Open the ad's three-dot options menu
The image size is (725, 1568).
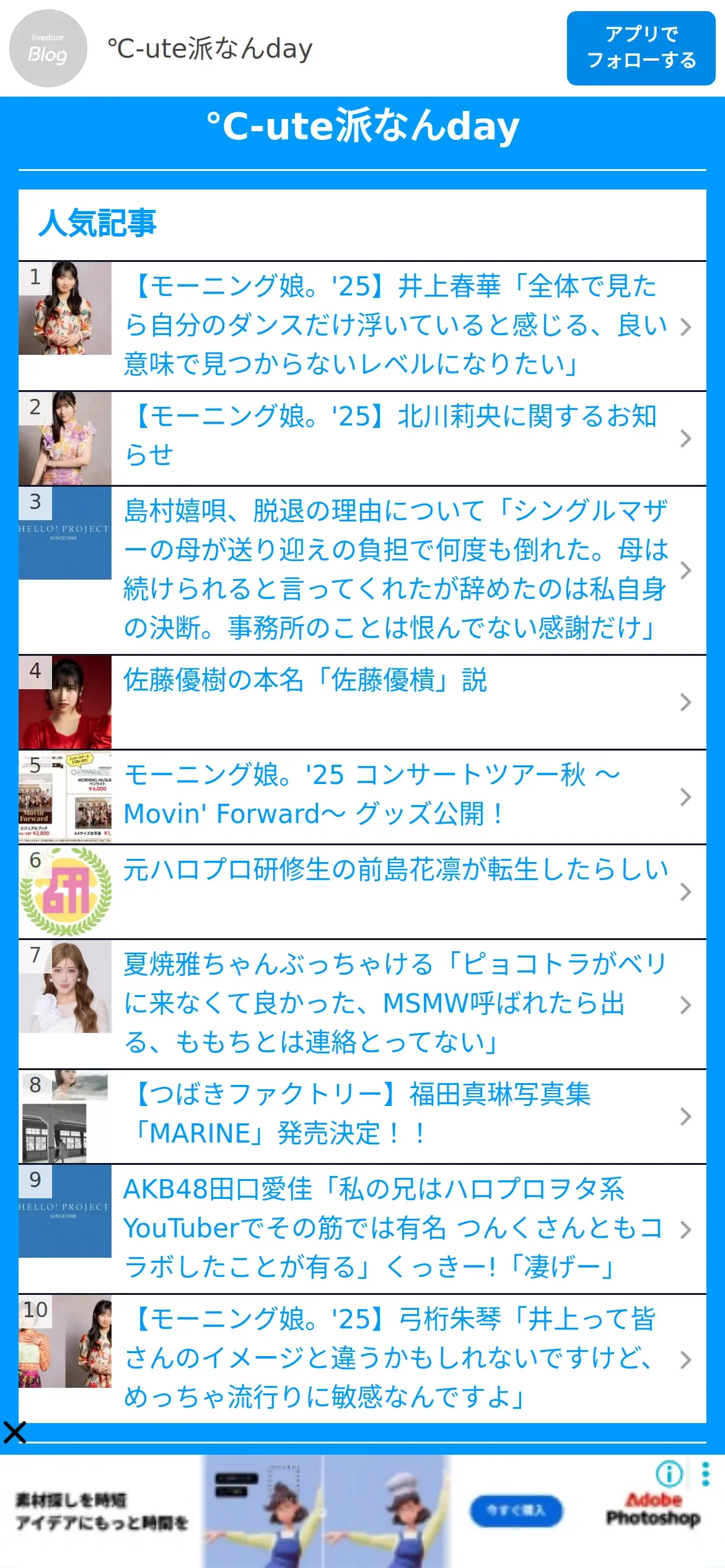(x=705, y=1474)
